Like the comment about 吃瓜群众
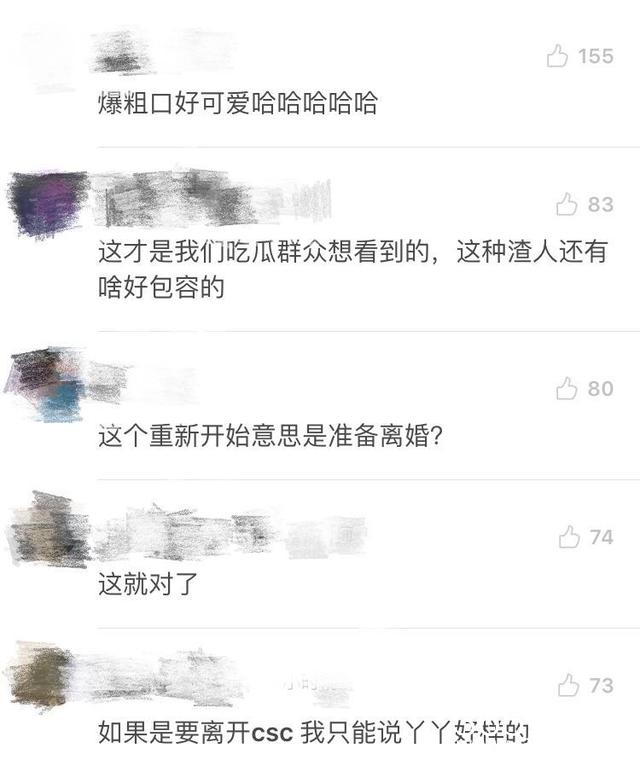 (x=567, y=205)
